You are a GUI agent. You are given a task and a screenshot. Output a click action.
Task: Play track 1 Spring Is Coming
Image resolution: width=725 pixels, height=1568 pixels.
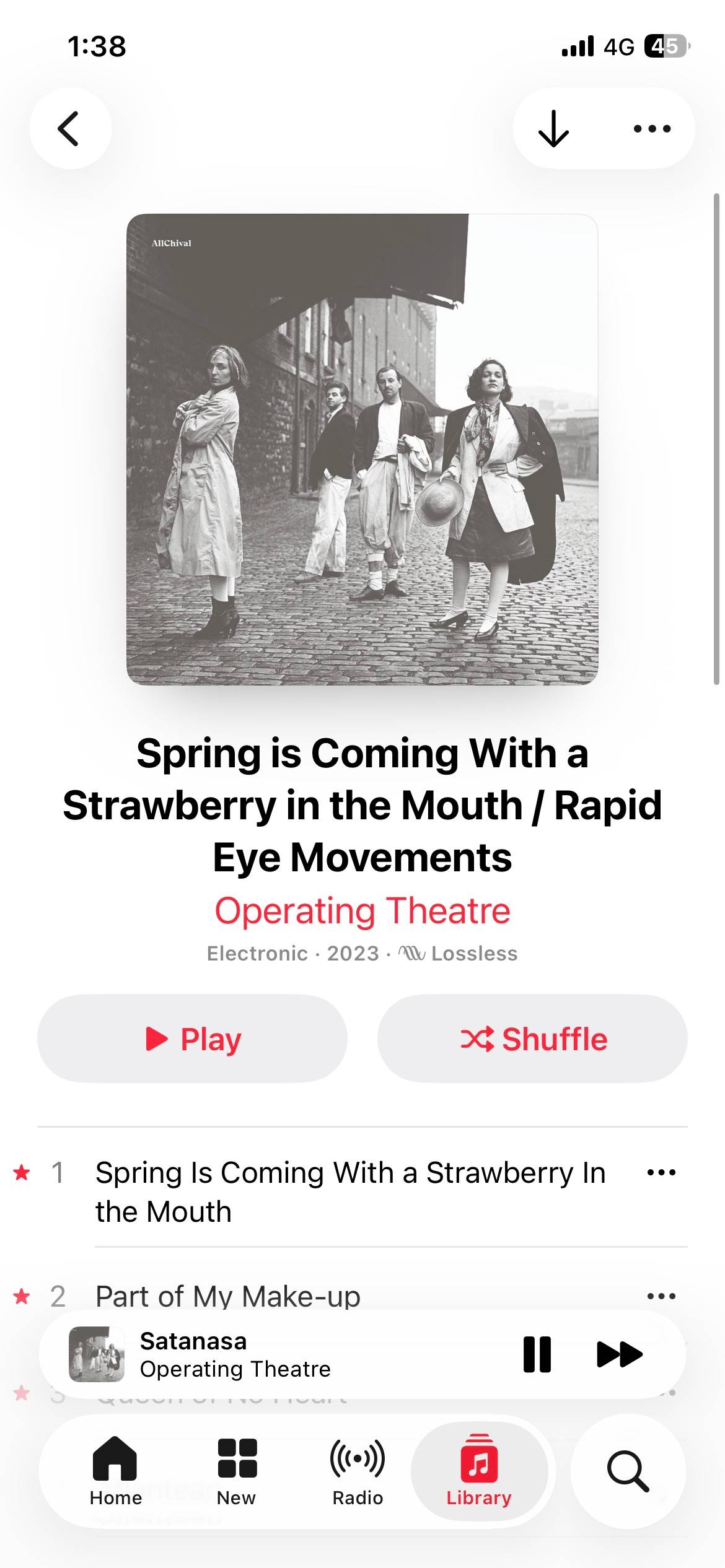click(350, 1191)
